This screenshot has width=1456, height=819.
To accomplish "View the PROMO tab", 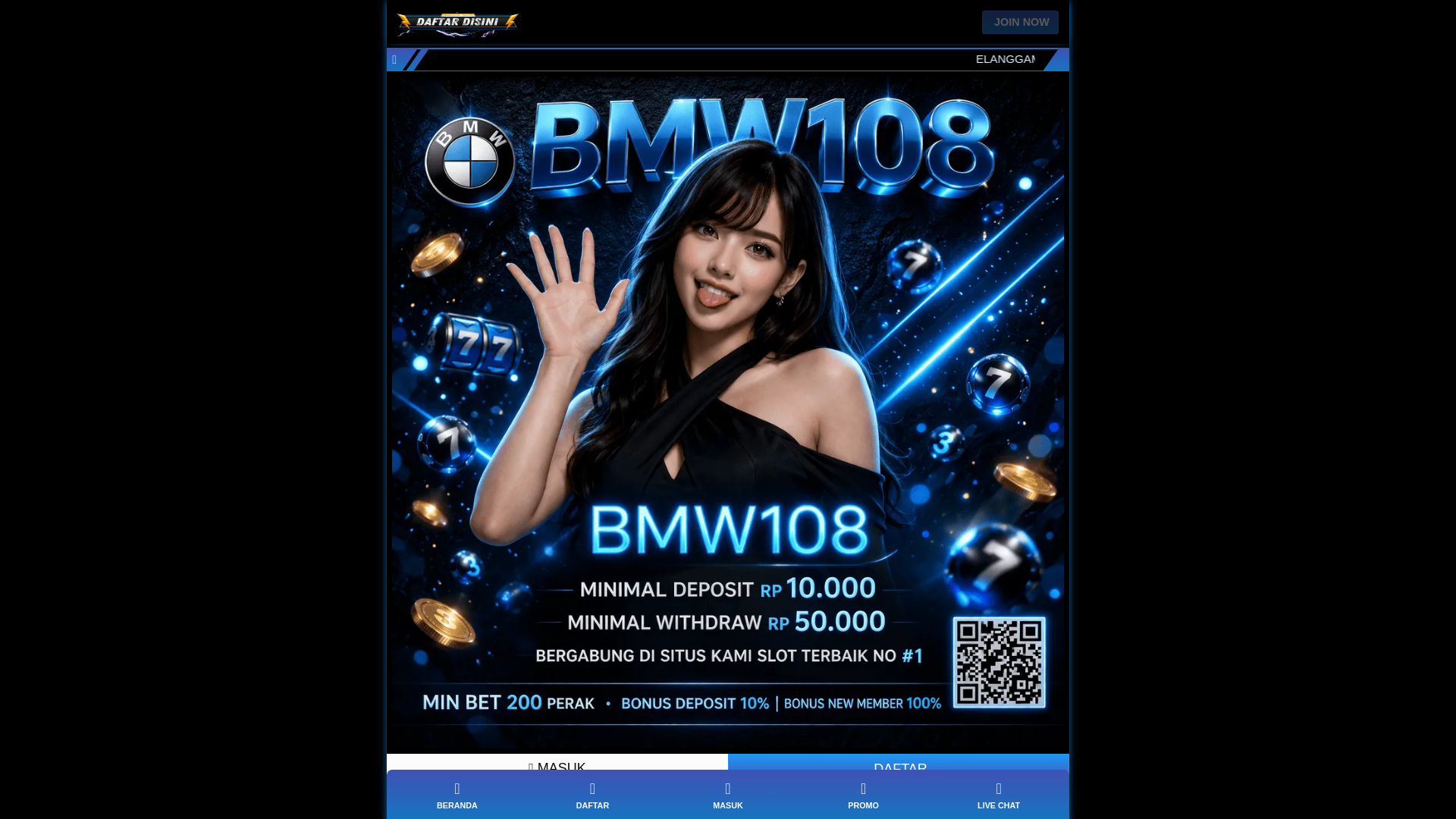I will [x=863, y=795].
